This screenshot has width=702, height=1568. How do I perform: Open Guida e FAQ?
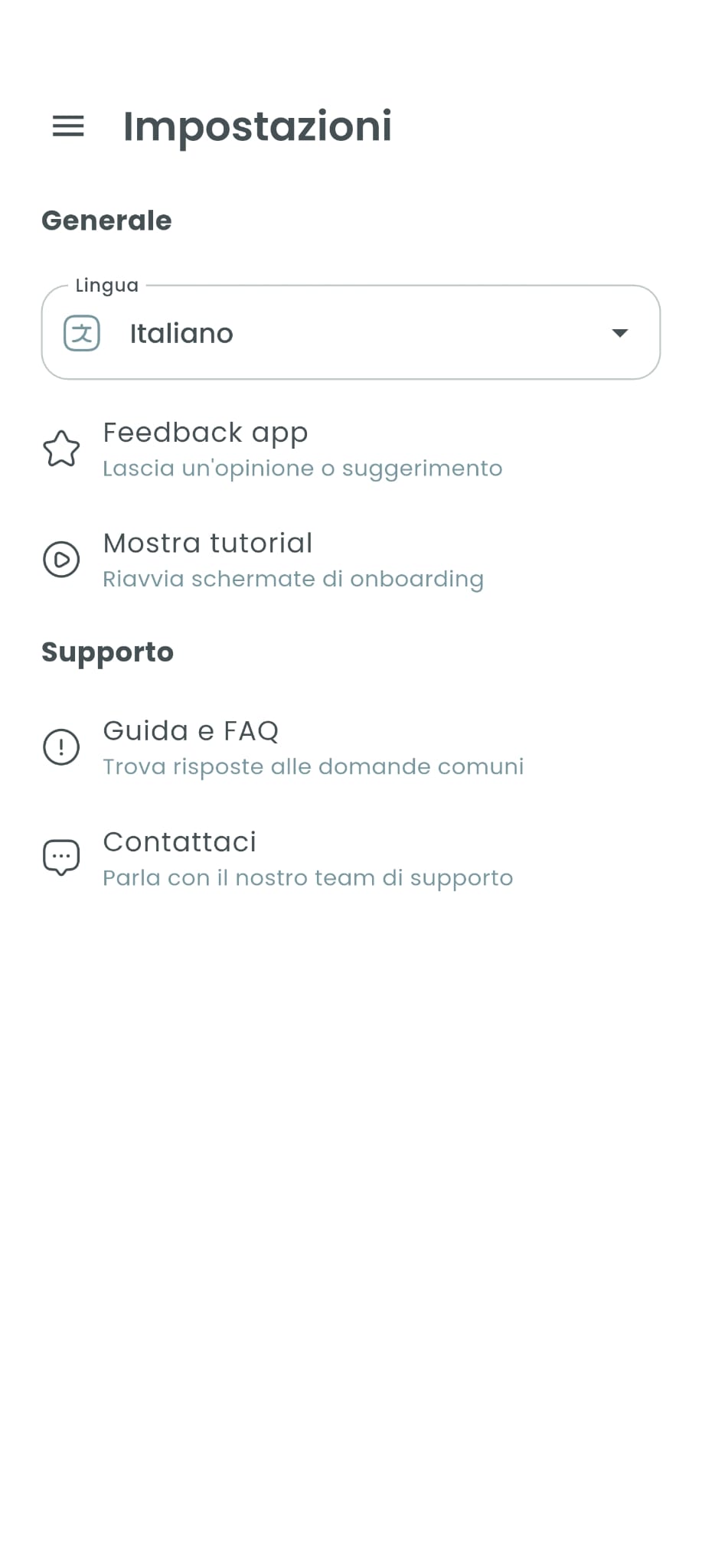coord(191,731)
